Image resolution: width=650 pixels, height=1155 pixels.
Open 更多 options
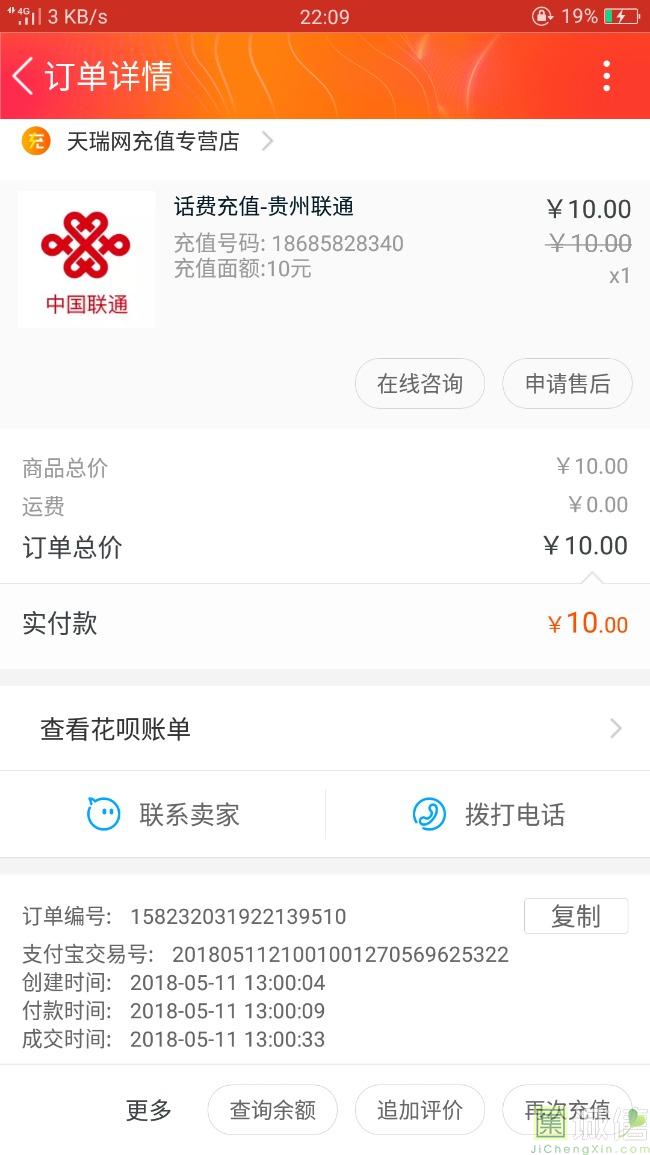[148, 1109]
